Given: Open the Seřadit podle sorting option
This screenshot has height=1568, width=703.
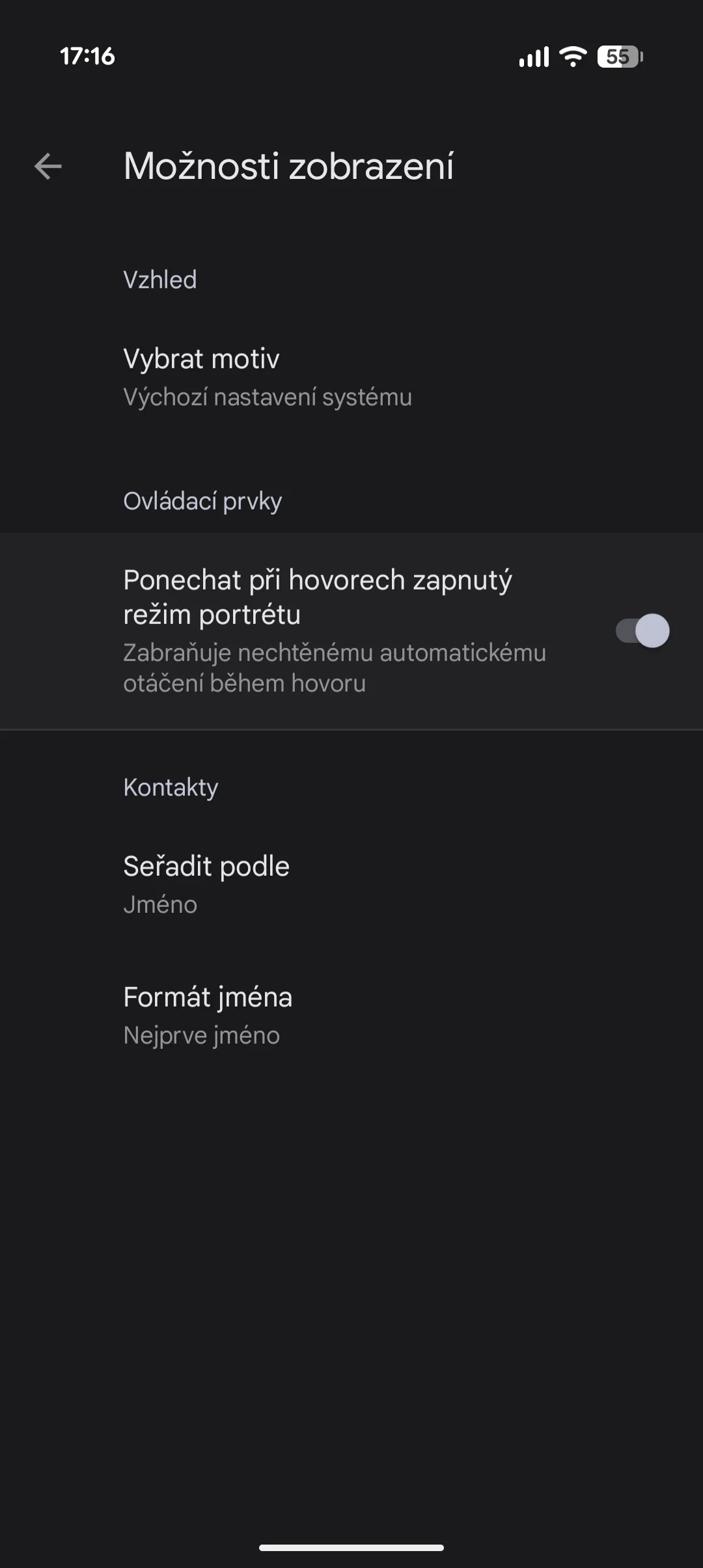Looking at the screenshot, I should pyautogui.click(x=206, y=884).
